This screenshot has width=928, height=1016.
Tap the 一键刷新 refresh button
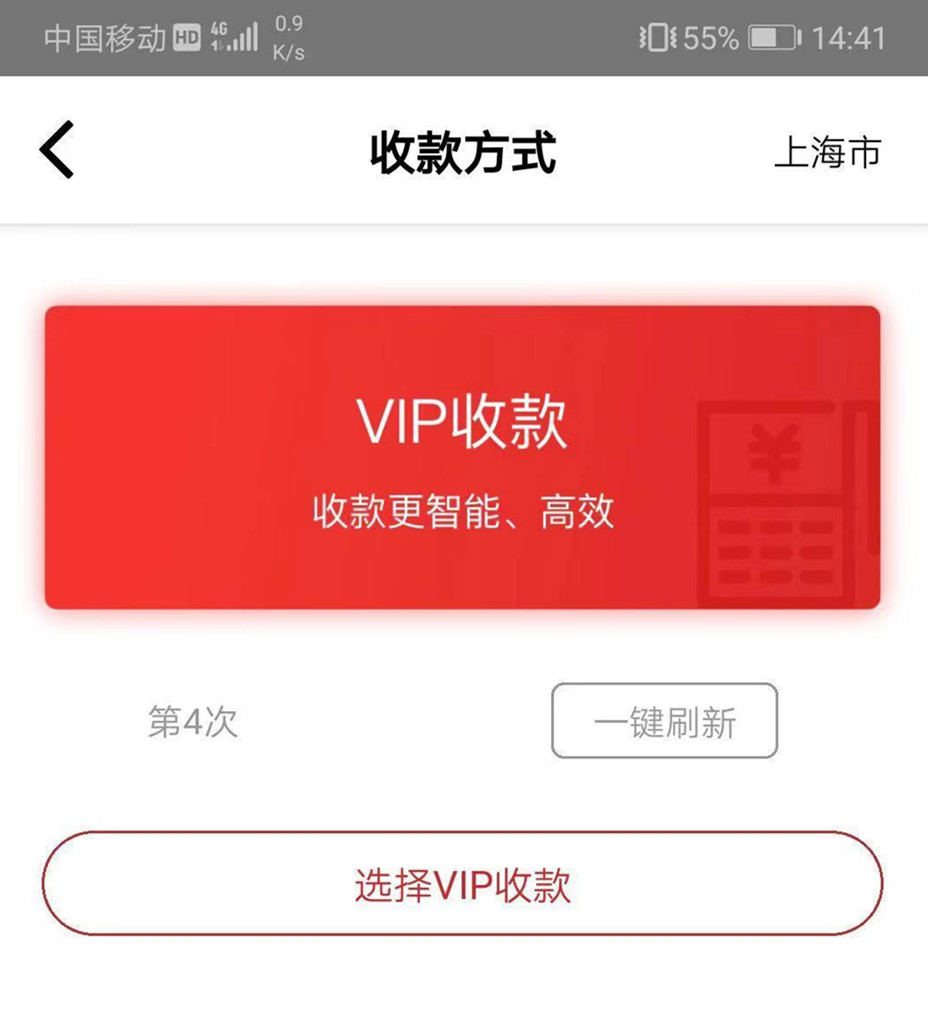[664, 721]
